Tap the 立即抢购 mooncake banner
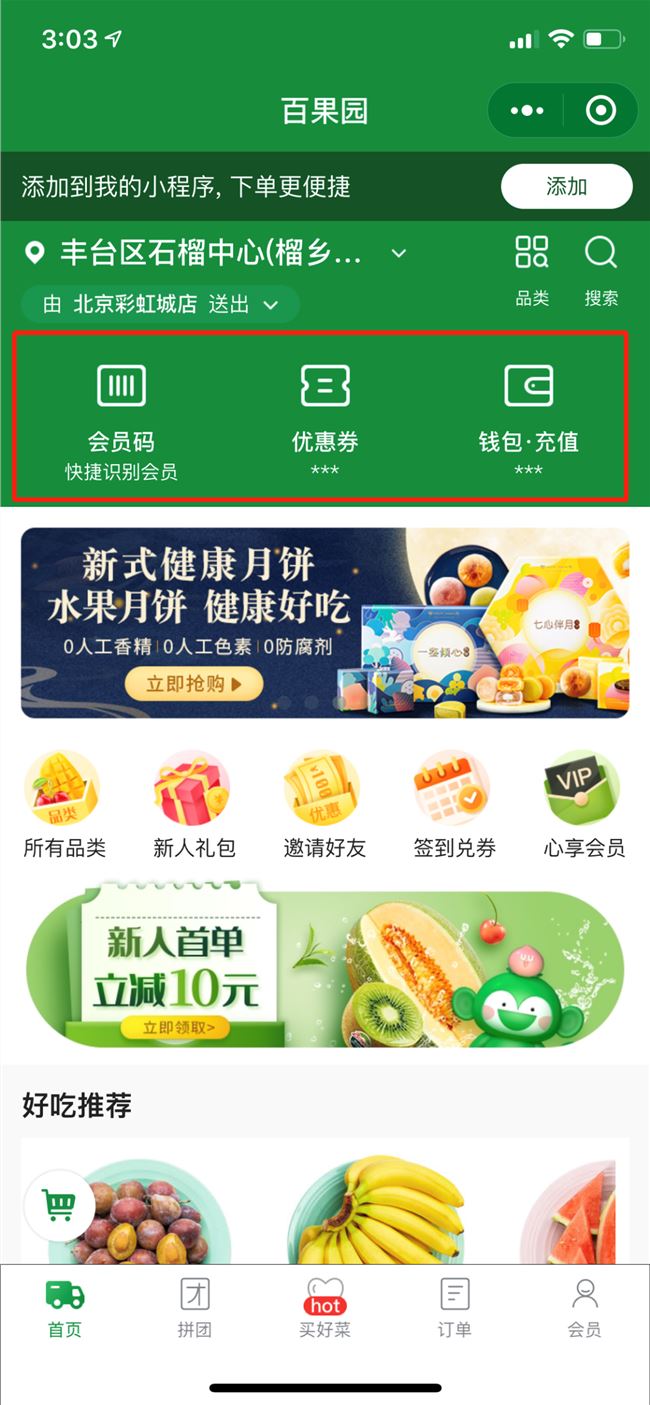The height and width of the screenshot is (1405, 650). pos(192,684)
